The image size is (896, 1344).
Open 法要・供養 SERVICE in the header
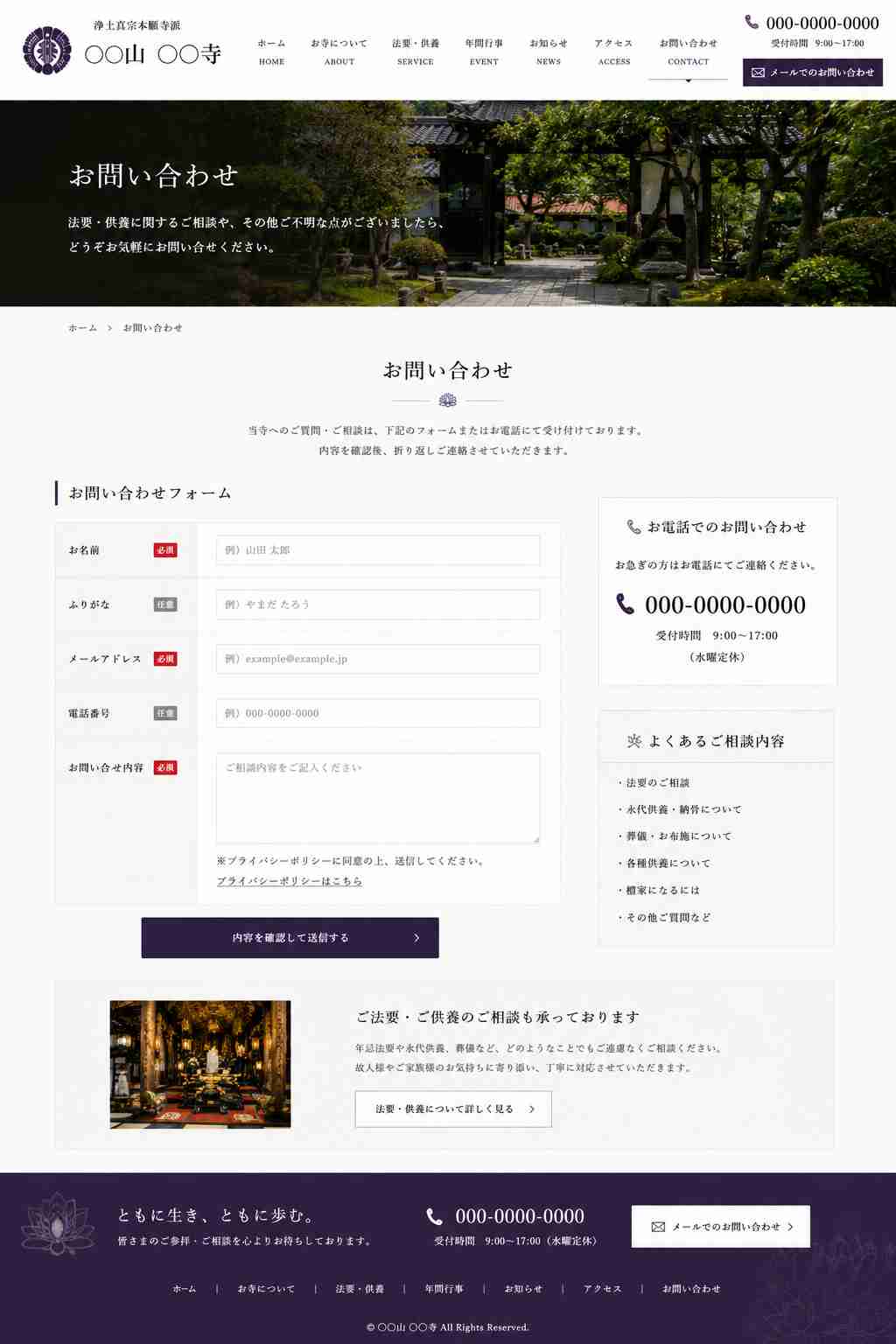pyautogui.click(x=416, y=52)
